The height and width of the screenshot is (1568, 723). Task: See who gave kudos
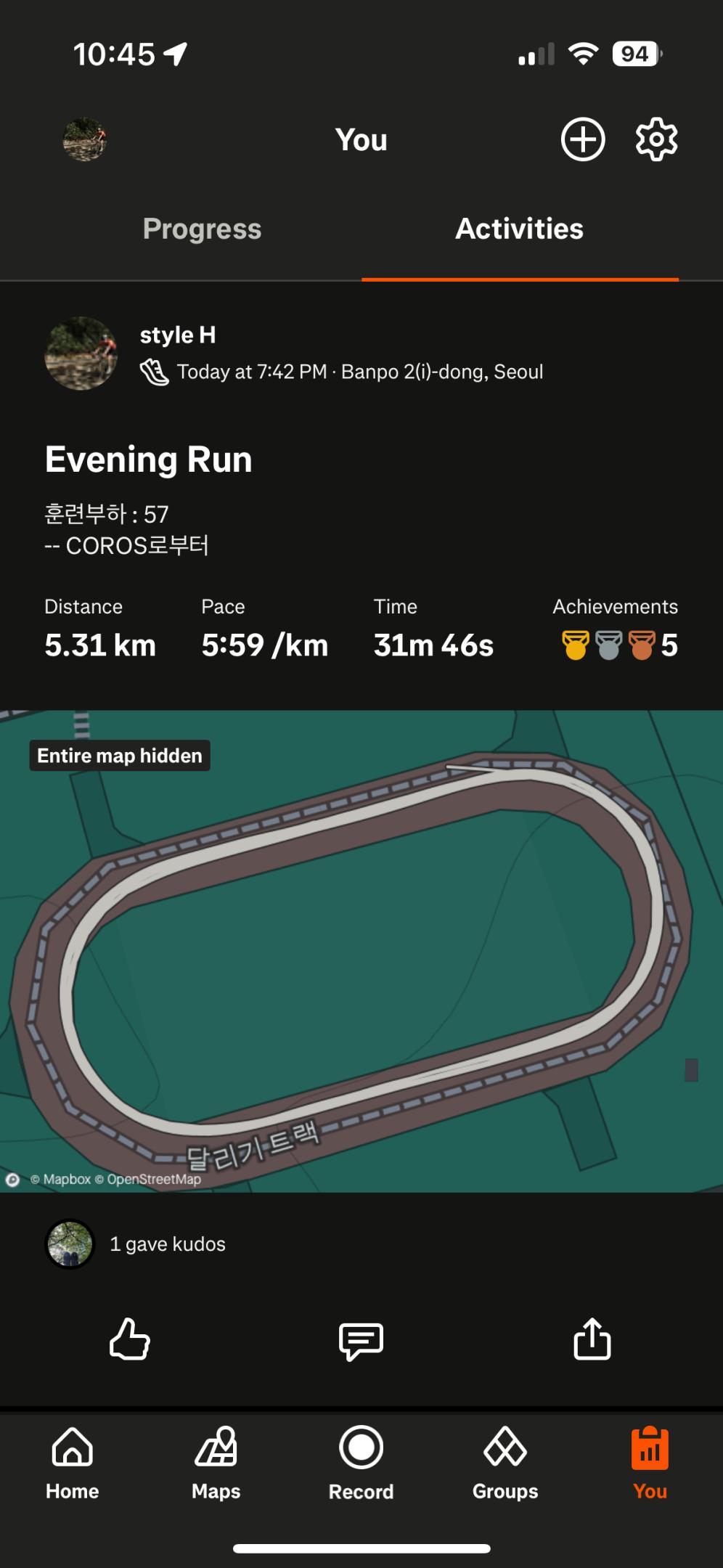[167, 1244]
